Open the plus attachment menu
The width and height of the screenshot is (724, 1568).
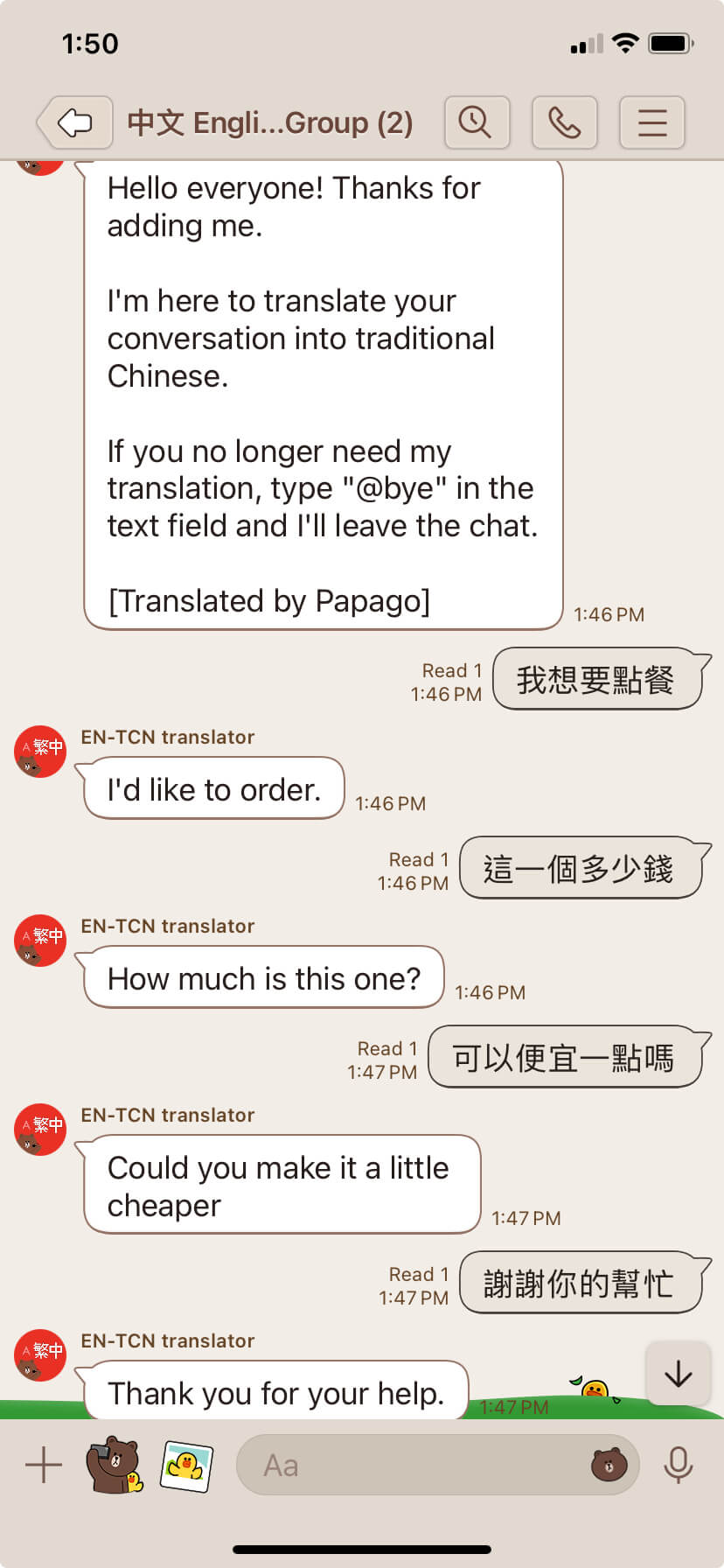click(44, 1465)
